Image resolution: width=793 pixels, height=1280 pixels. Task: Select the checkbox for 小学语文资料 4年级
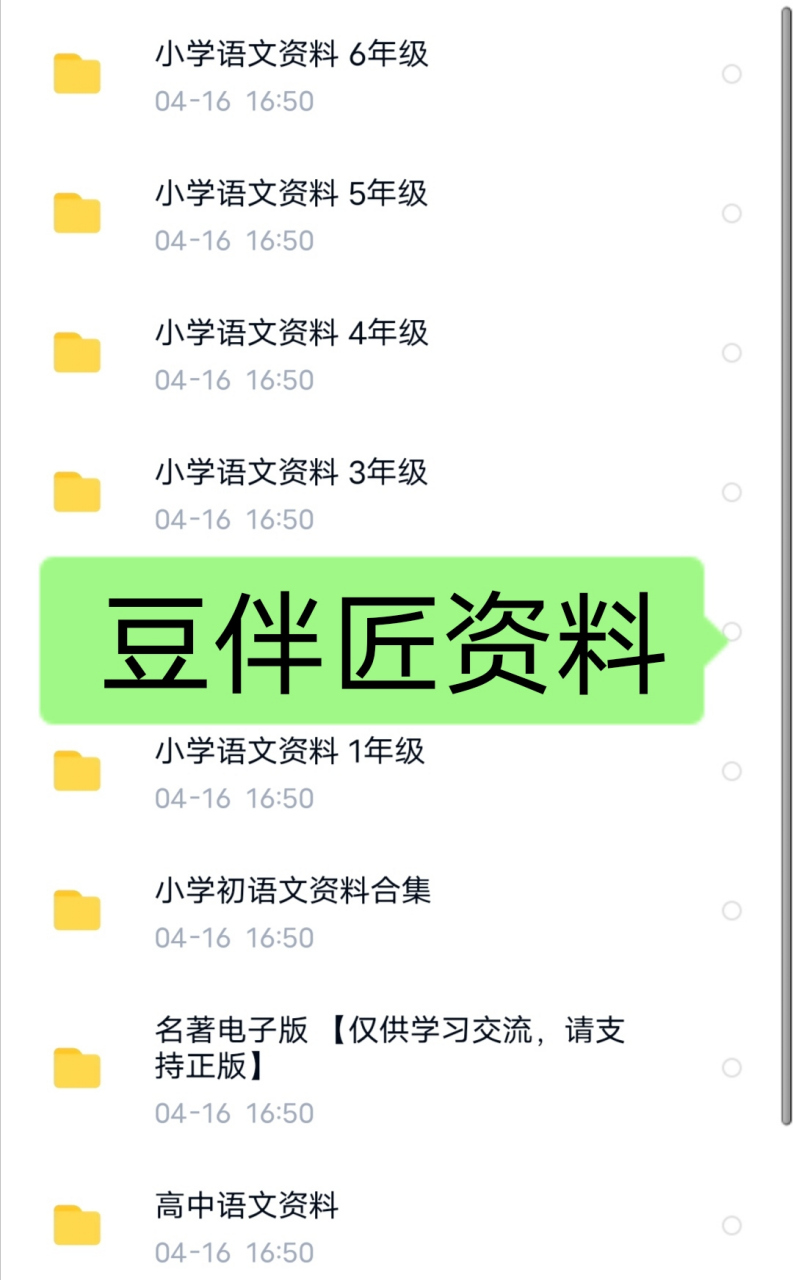[730, 353]
